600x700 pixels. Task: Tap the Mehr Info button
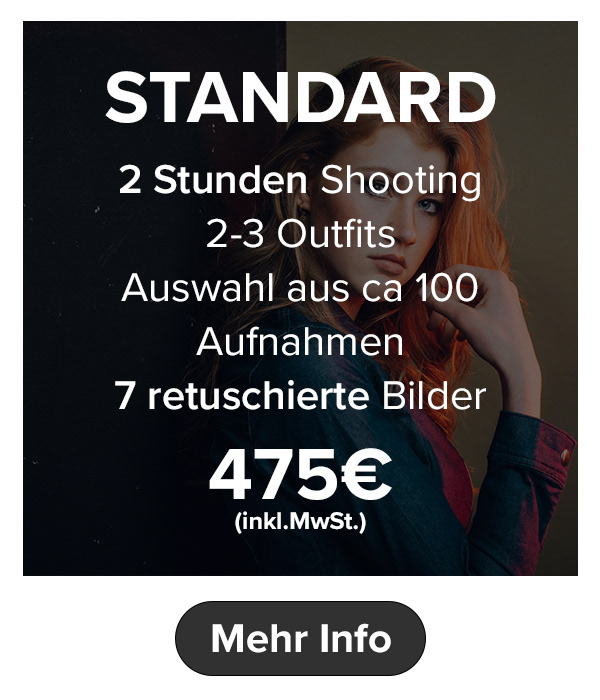(300, 638)
